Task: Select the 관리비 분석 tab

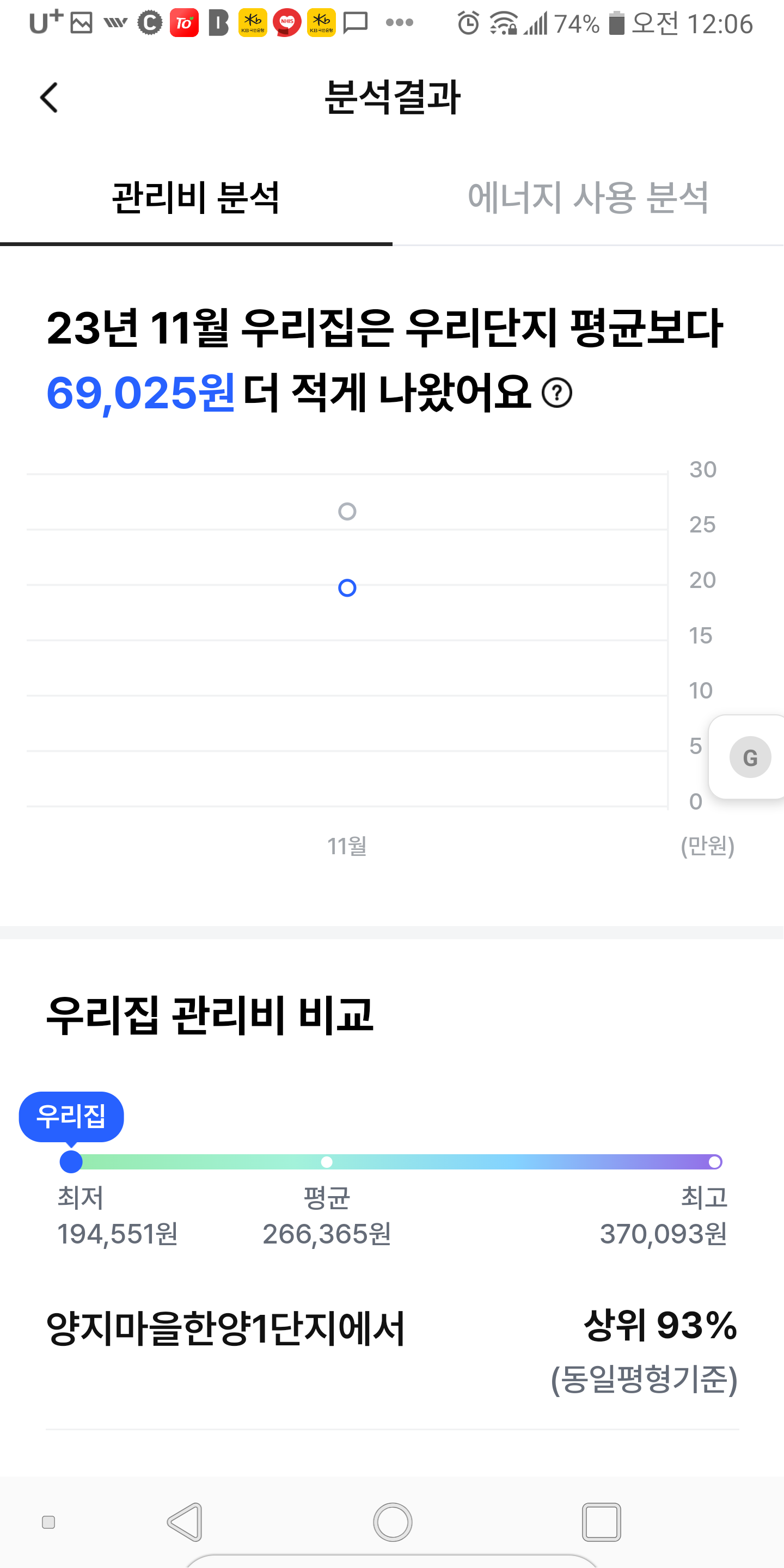Action: [196, 198]
